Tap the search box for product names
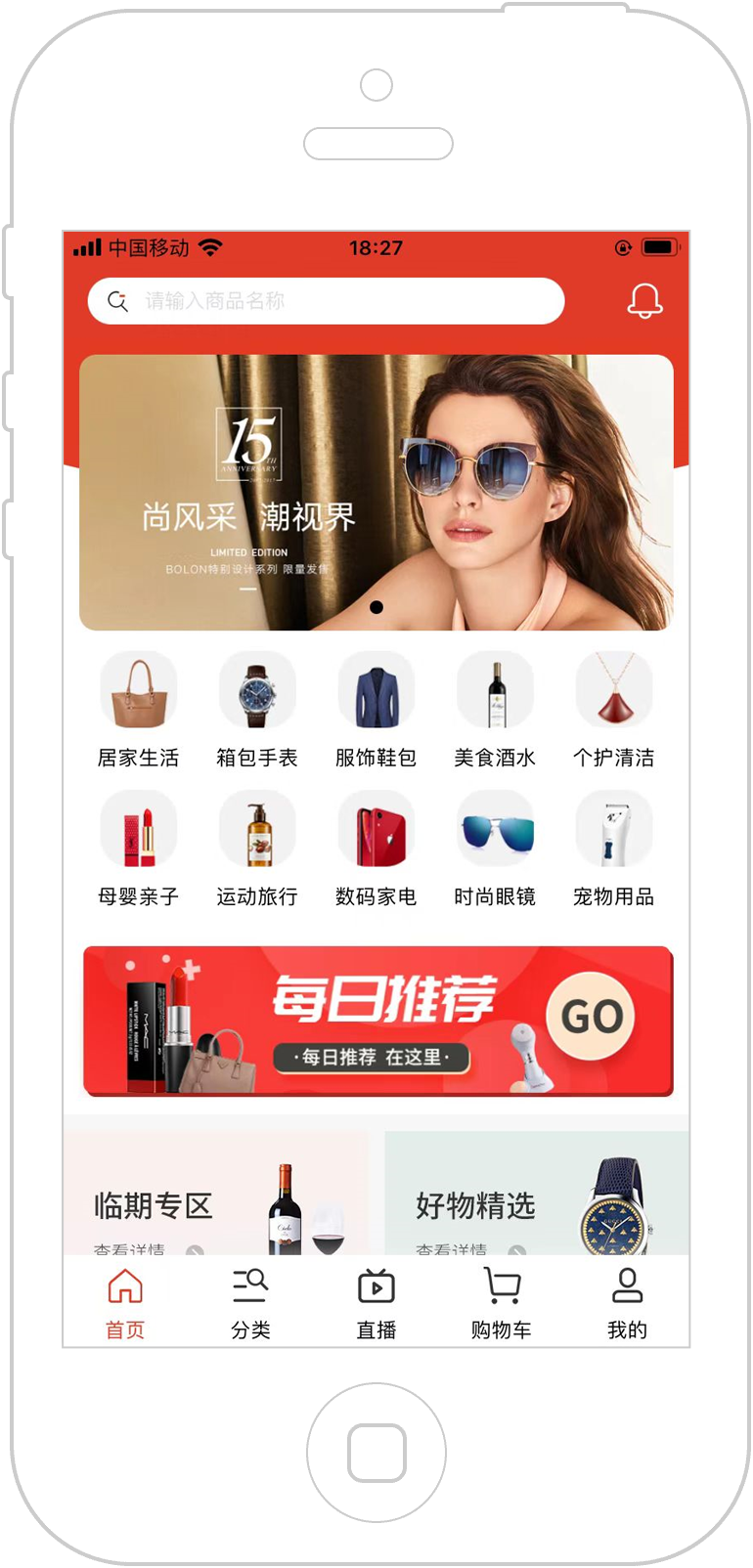The image size is (753, 1568). coord(326,301)
